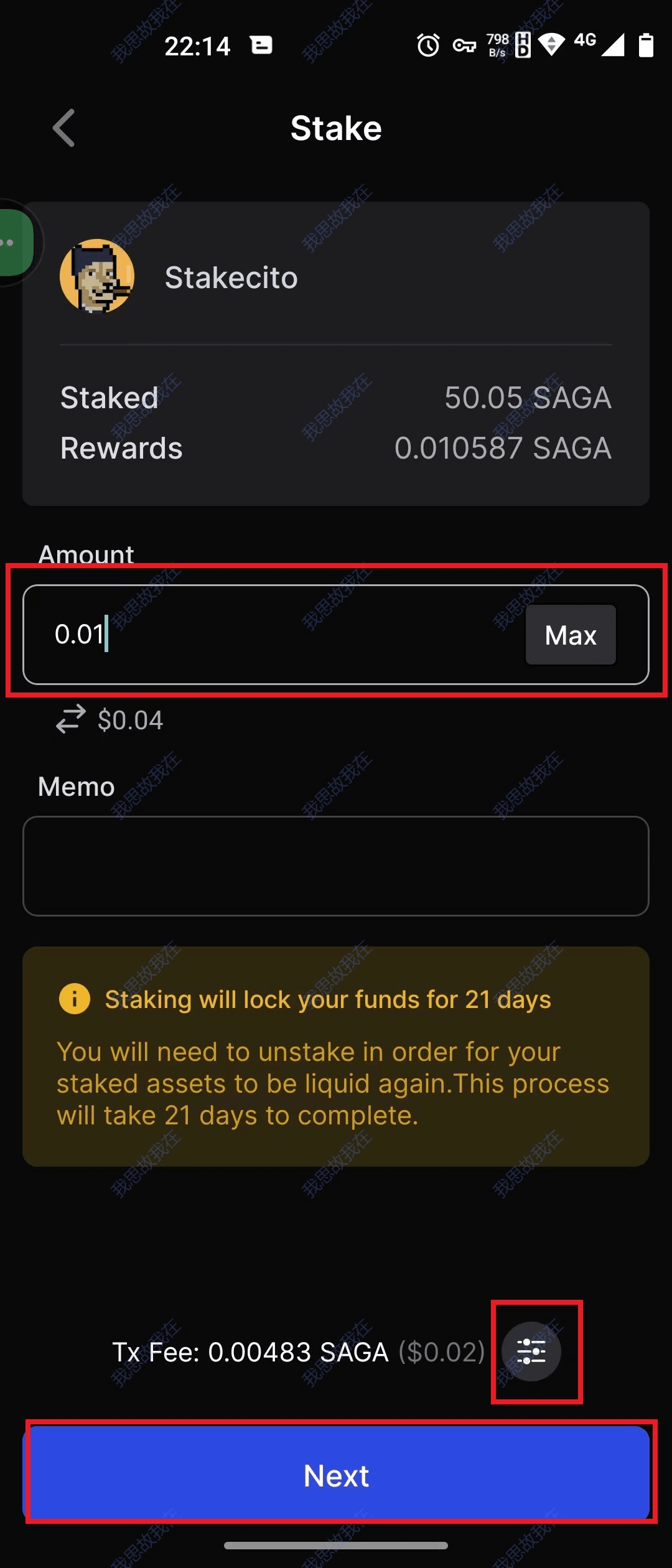Open the green floating bubble
This screenshot has height=1568, width=672.
pos(15,243)
